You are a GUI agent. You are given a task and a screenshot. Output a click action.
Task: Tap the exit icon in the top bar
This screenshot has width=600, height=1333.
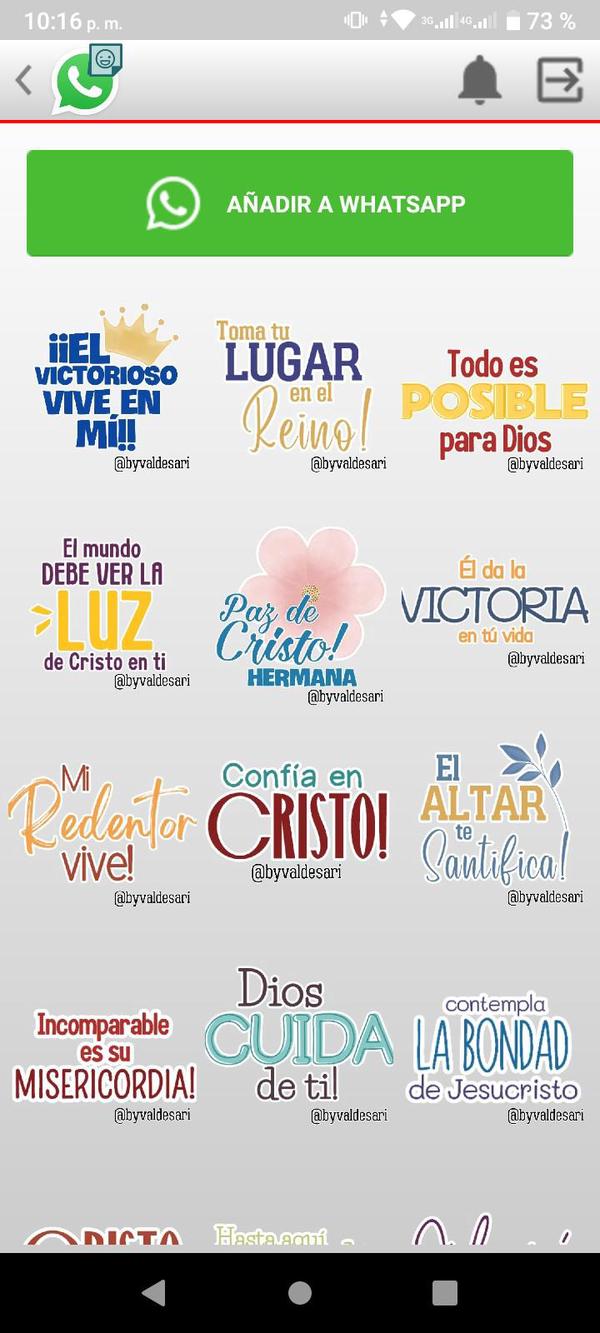tap(560, 80)
